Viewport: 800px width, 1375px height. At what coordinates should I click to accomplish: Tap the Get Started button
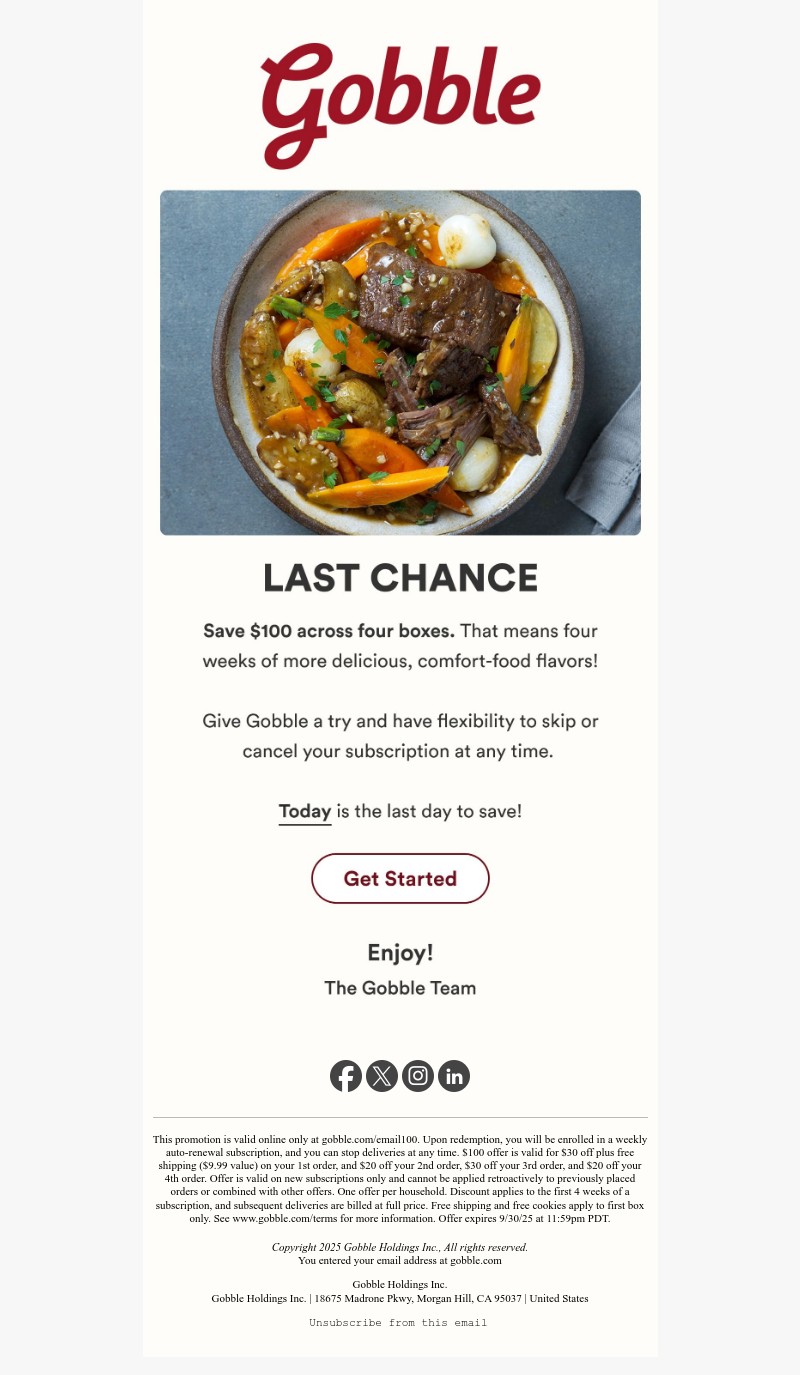[400, 878]
